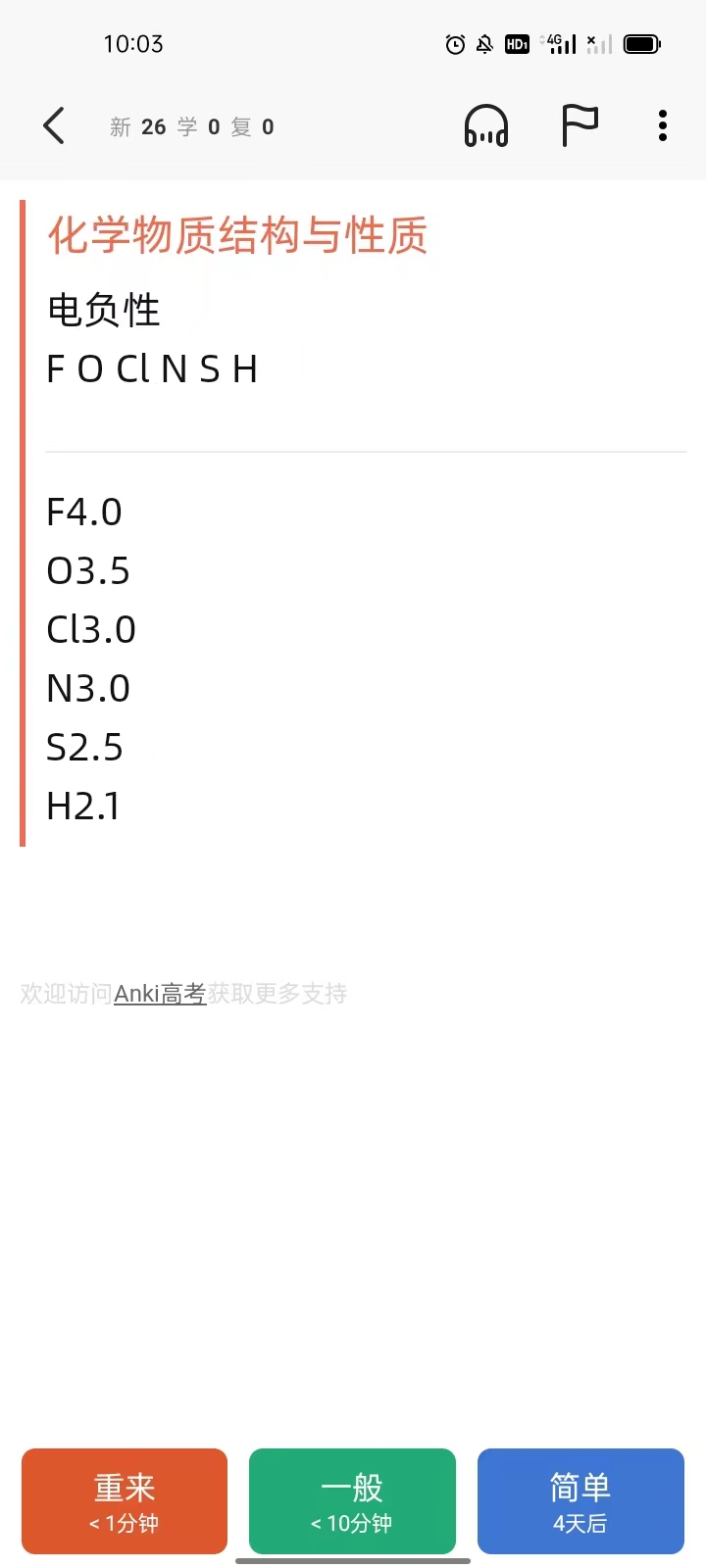This screenshot has height=1568, width=706.
Task: Open the Anki高考 link
Action: point(160,994)
